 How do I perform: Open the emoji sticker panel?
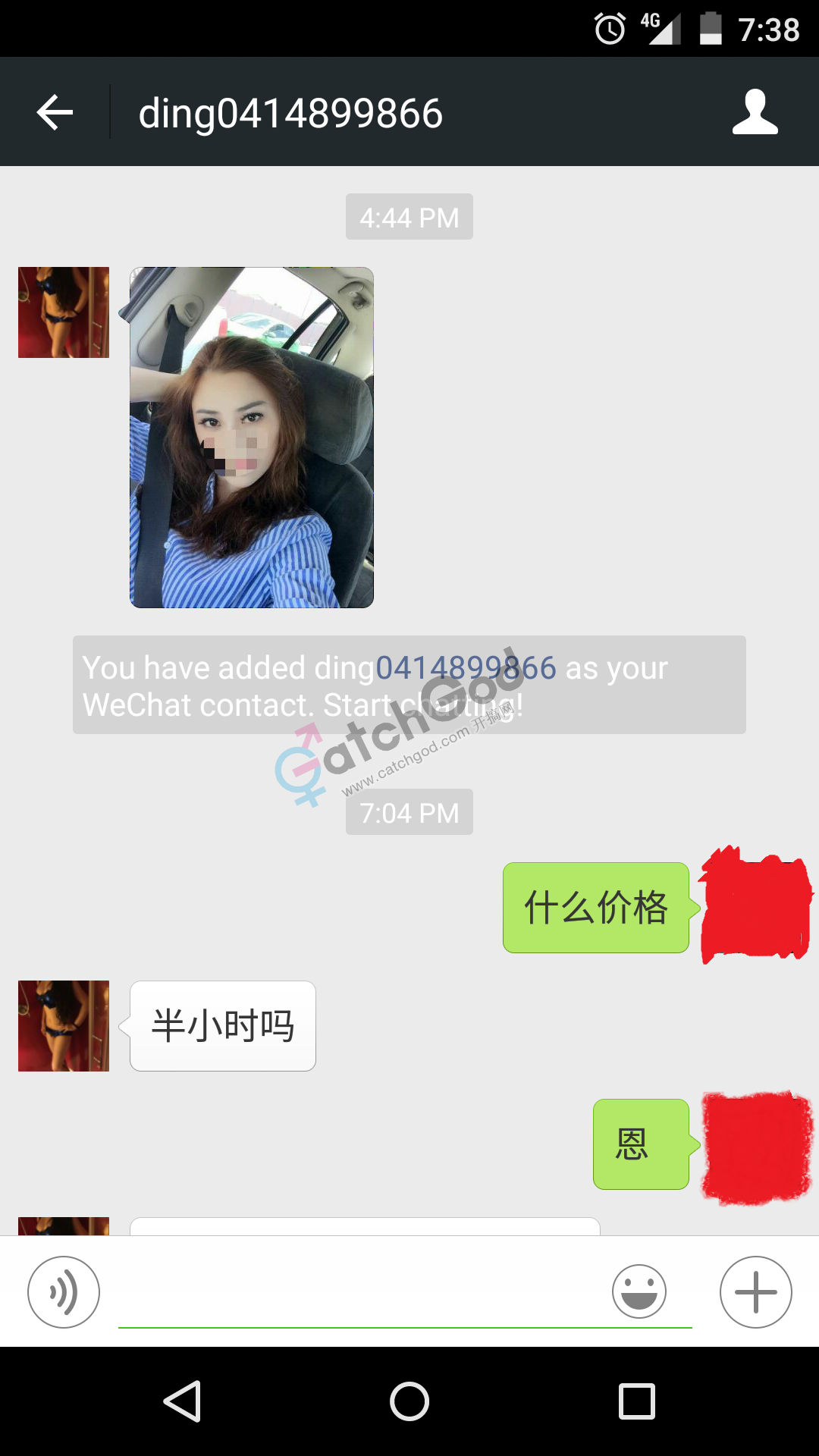click(x=639, y=1291)
